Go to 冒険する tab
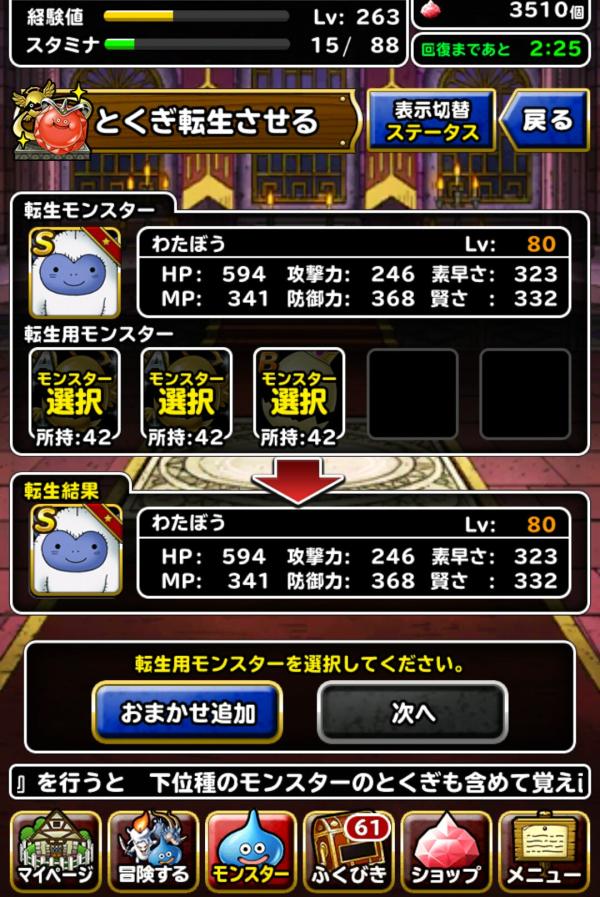The height and width of the screenshot is (897, 600). [153, 852]
